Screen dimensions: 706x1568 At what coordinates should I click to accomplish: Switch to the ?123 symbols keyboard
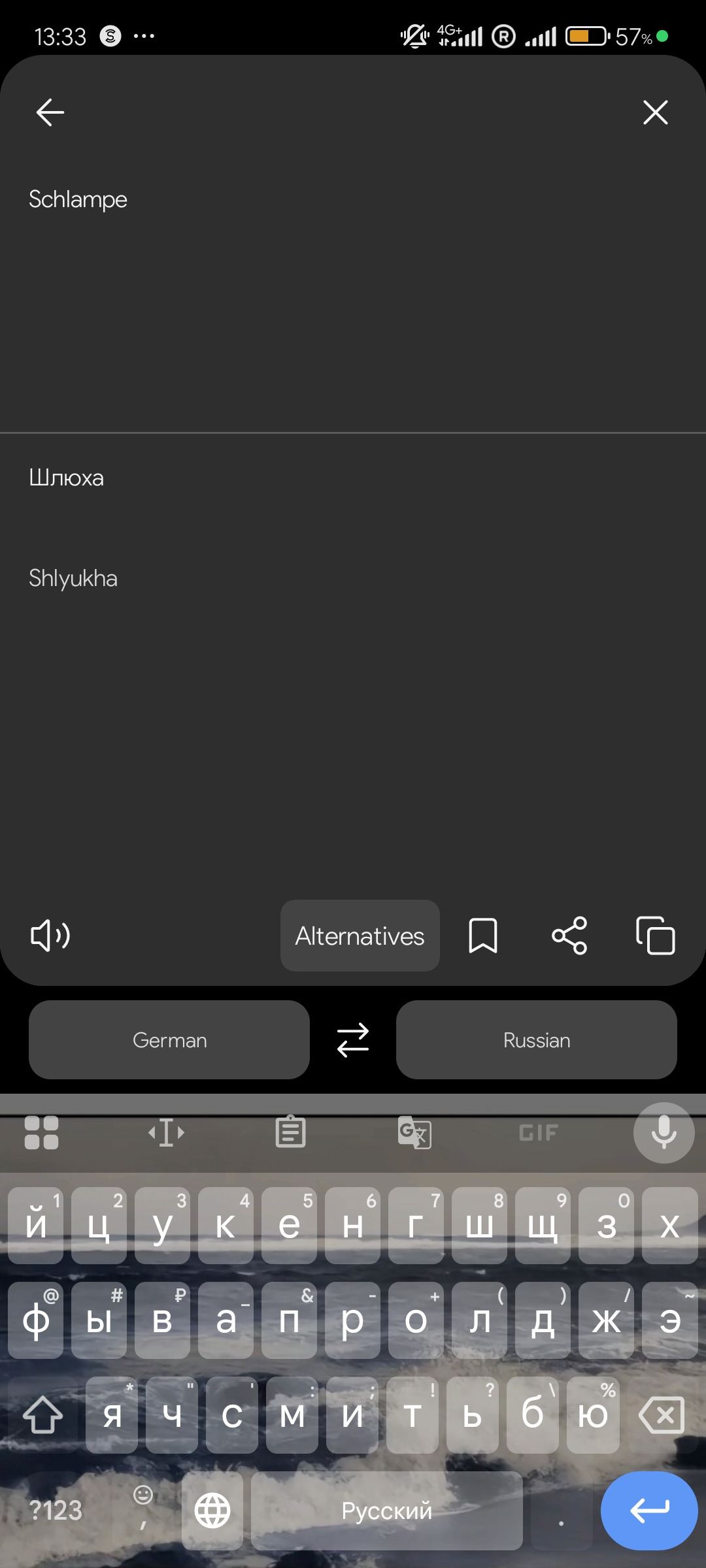pos(56,1511)
